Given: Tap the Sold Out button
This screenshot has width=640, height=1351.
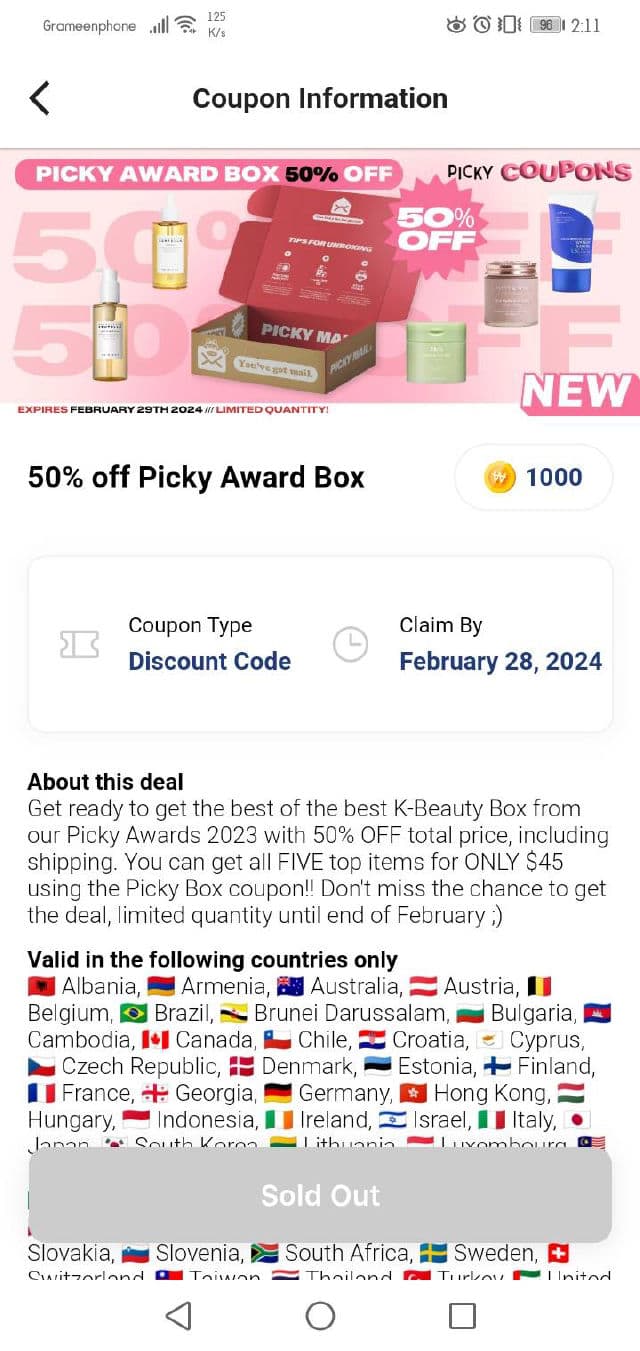Looking at the screenshot, I should pos(320,1195).
